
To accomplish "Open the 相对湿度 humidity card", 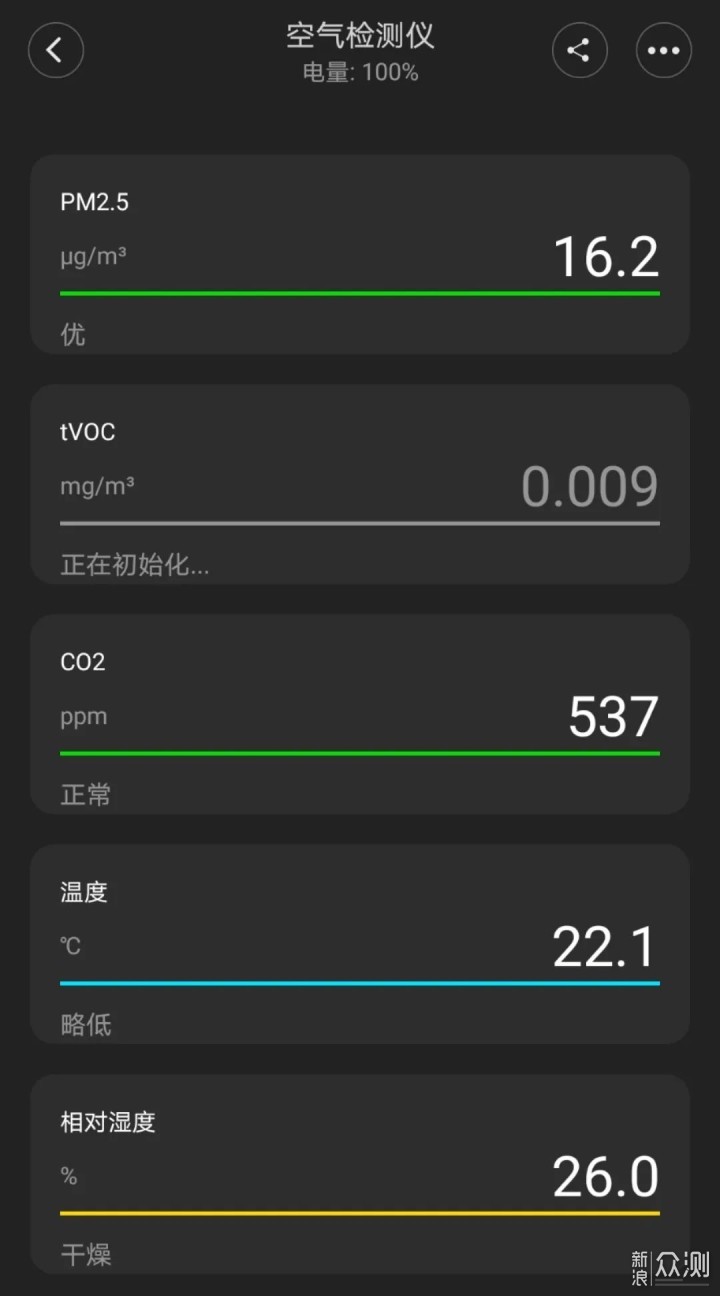I will point(360,1174).
